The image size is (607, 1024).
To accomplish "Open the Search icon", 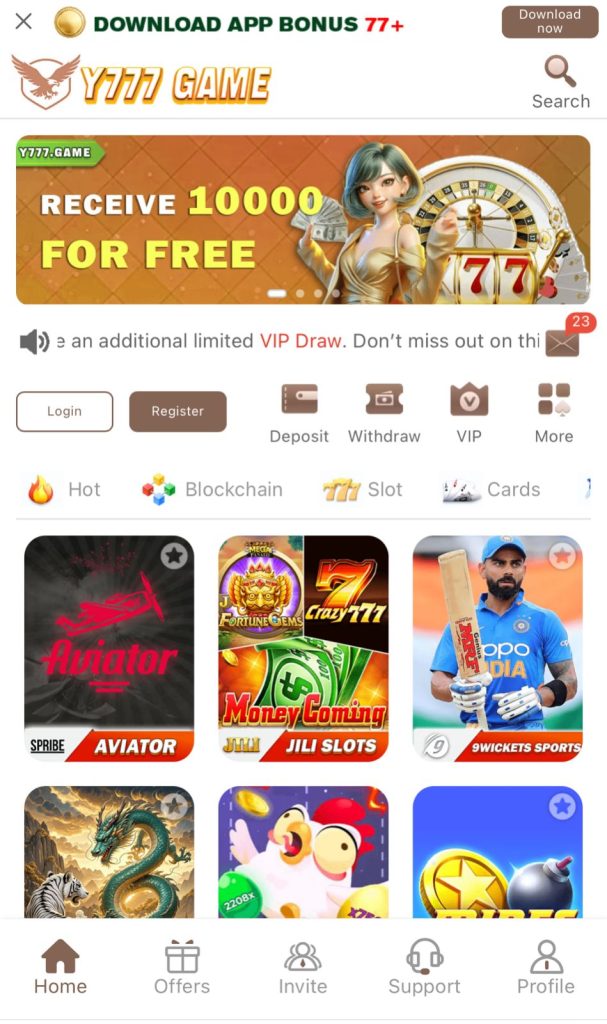I will [560, 82].
